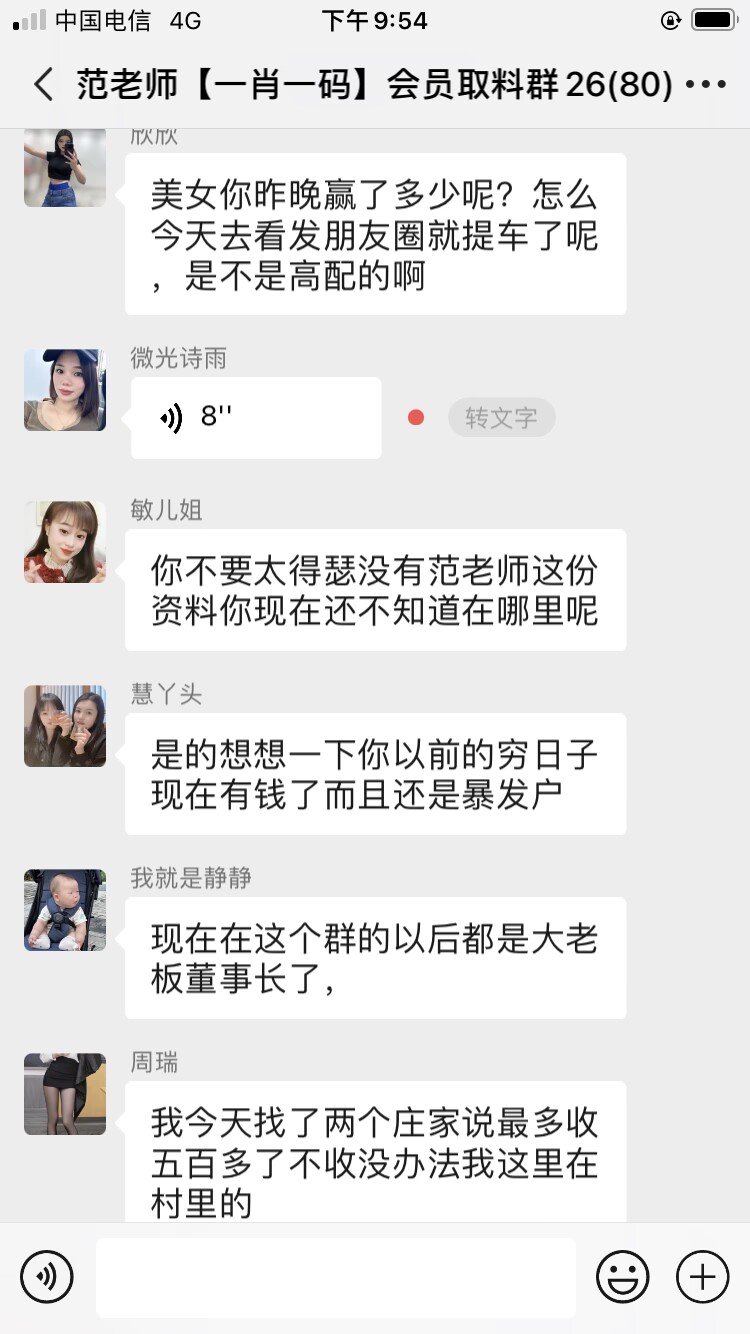Convert the voice message using 转文字

click(x=501, y=418)
